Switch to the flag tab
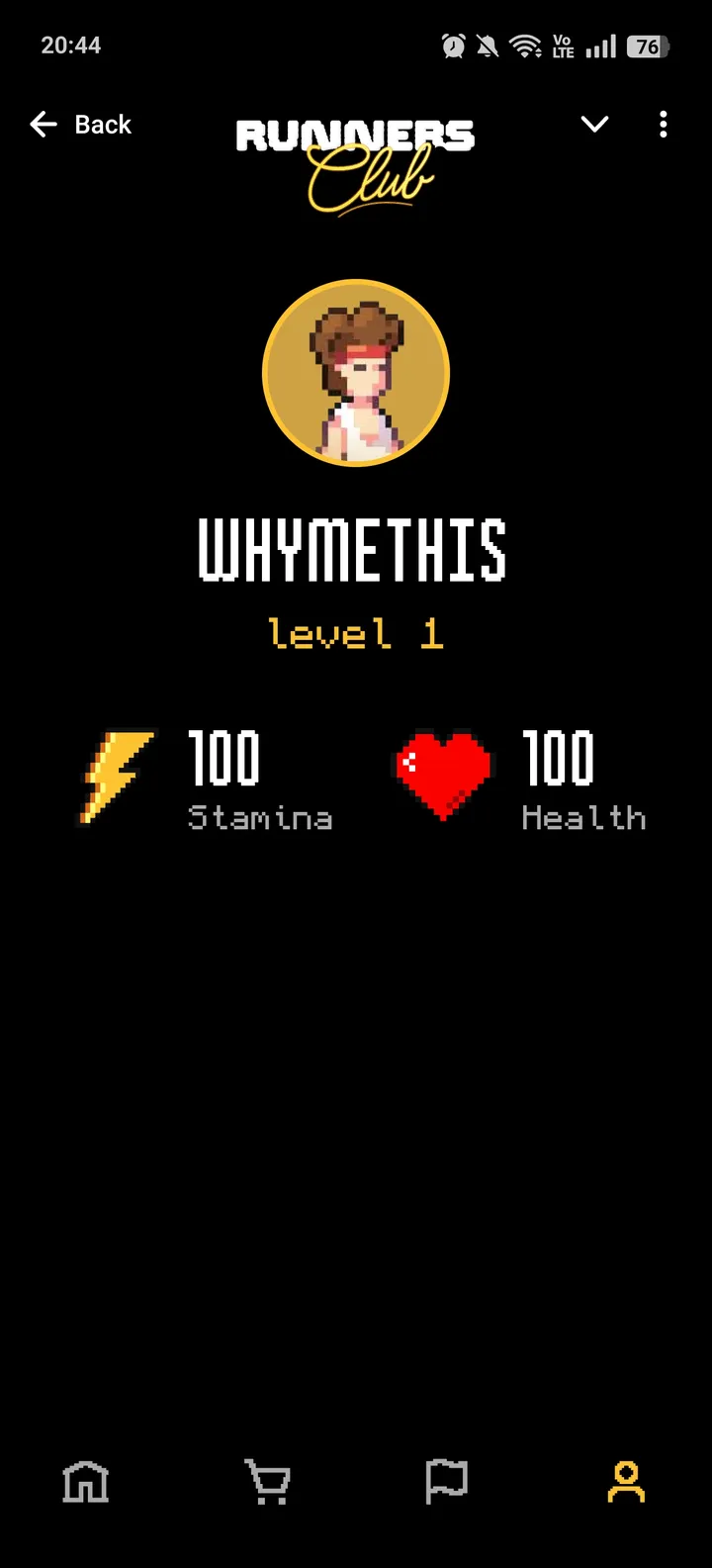Image resolution: width=712 pixels, height=1568 pixels. tap(446, 1481)
